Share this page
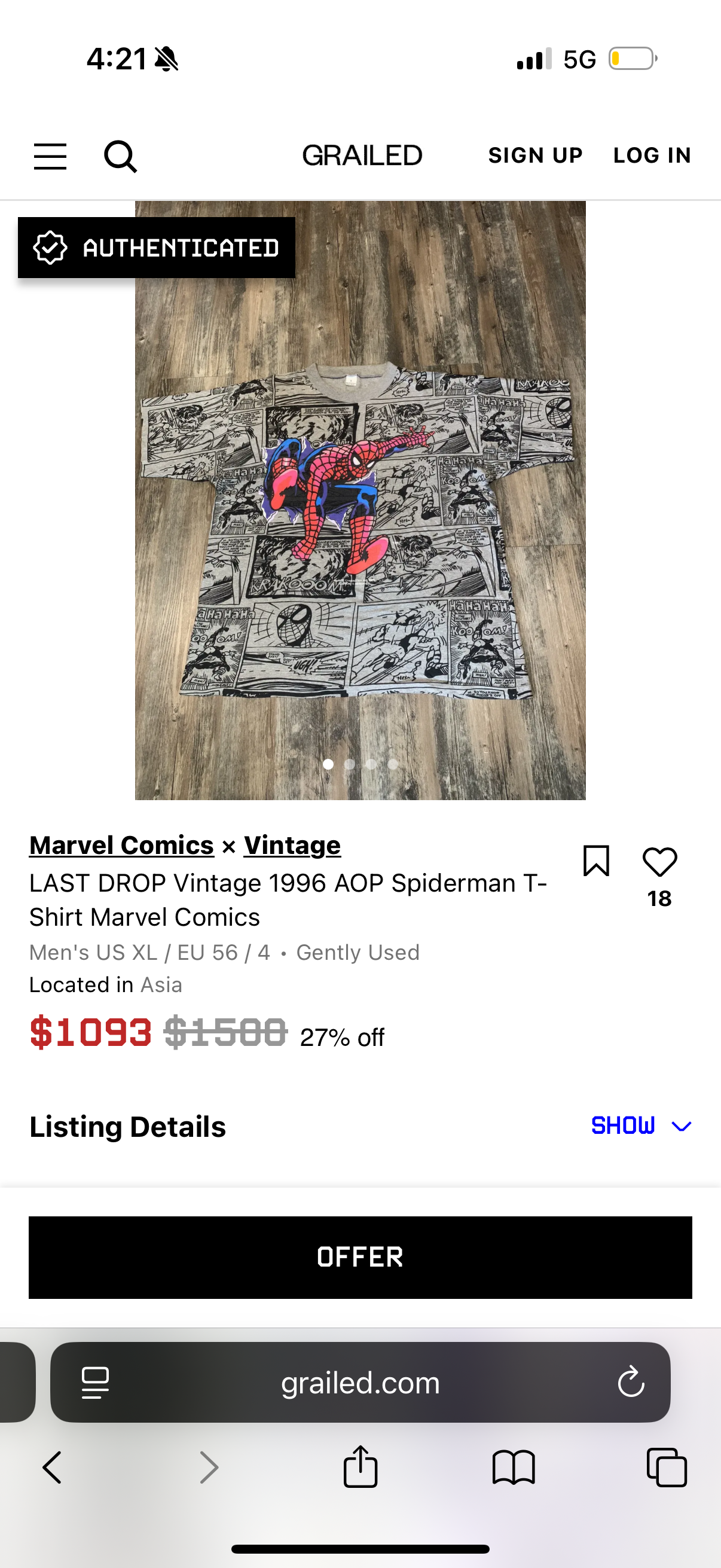 click(x=360, y=1466)
